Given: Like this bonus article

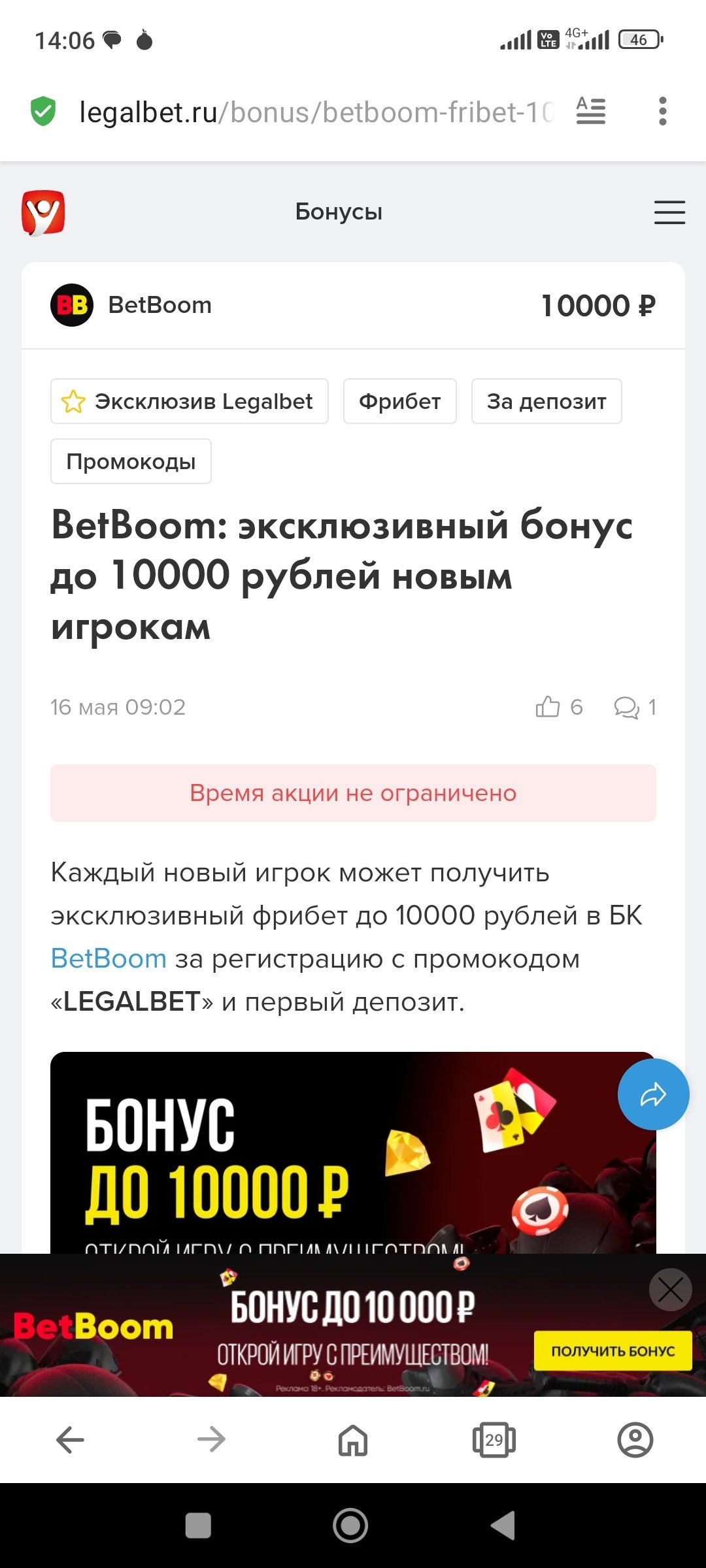Looking at the screenshot, I should [548, 707].
